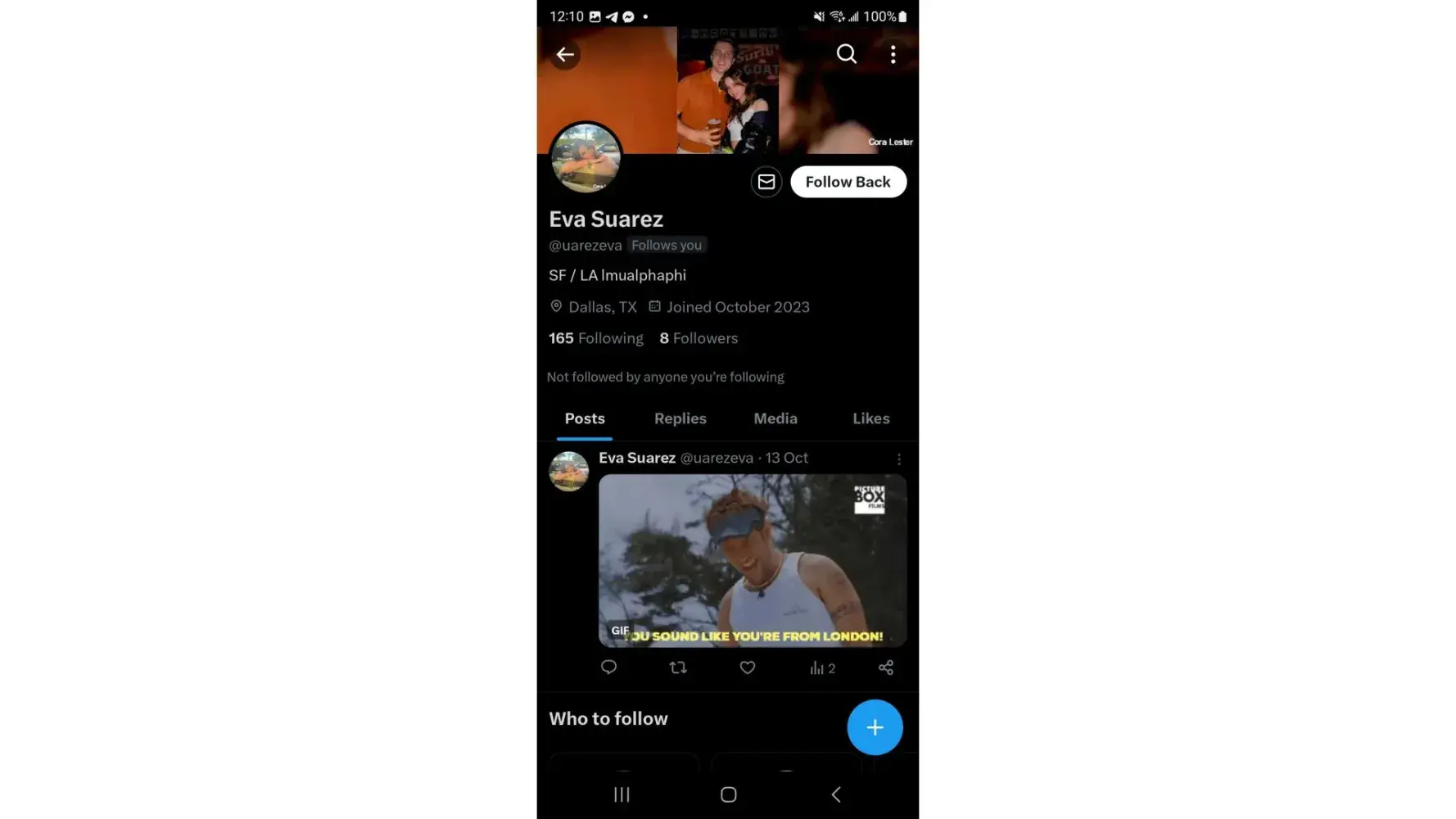The height and width of the screenshot is (819, 1456).
Task: Switch to the Likes tab
Action: pos(870,419)
